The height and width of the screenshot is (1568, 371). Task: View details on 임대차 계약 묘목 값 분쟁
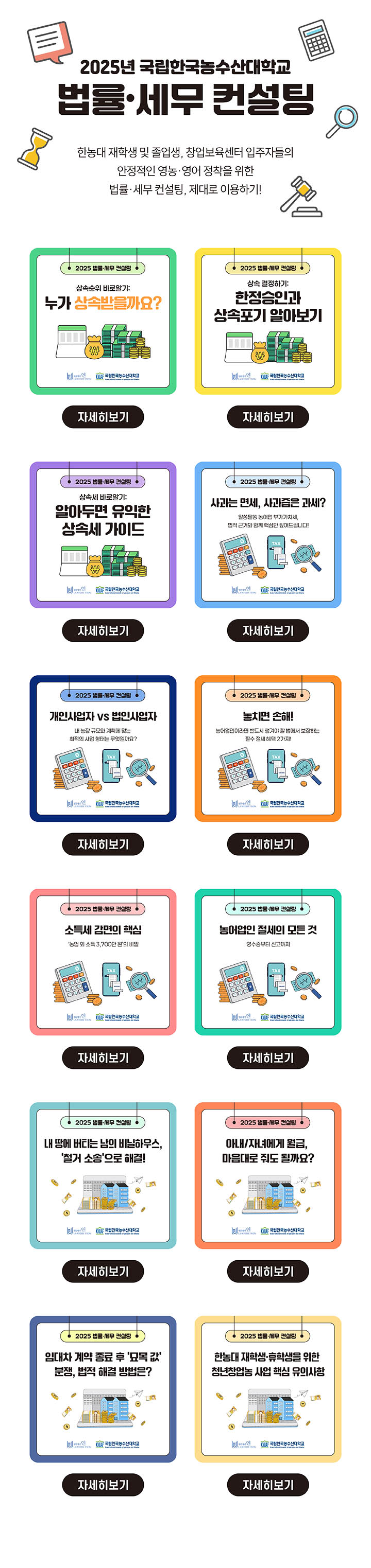(103, 1485)
